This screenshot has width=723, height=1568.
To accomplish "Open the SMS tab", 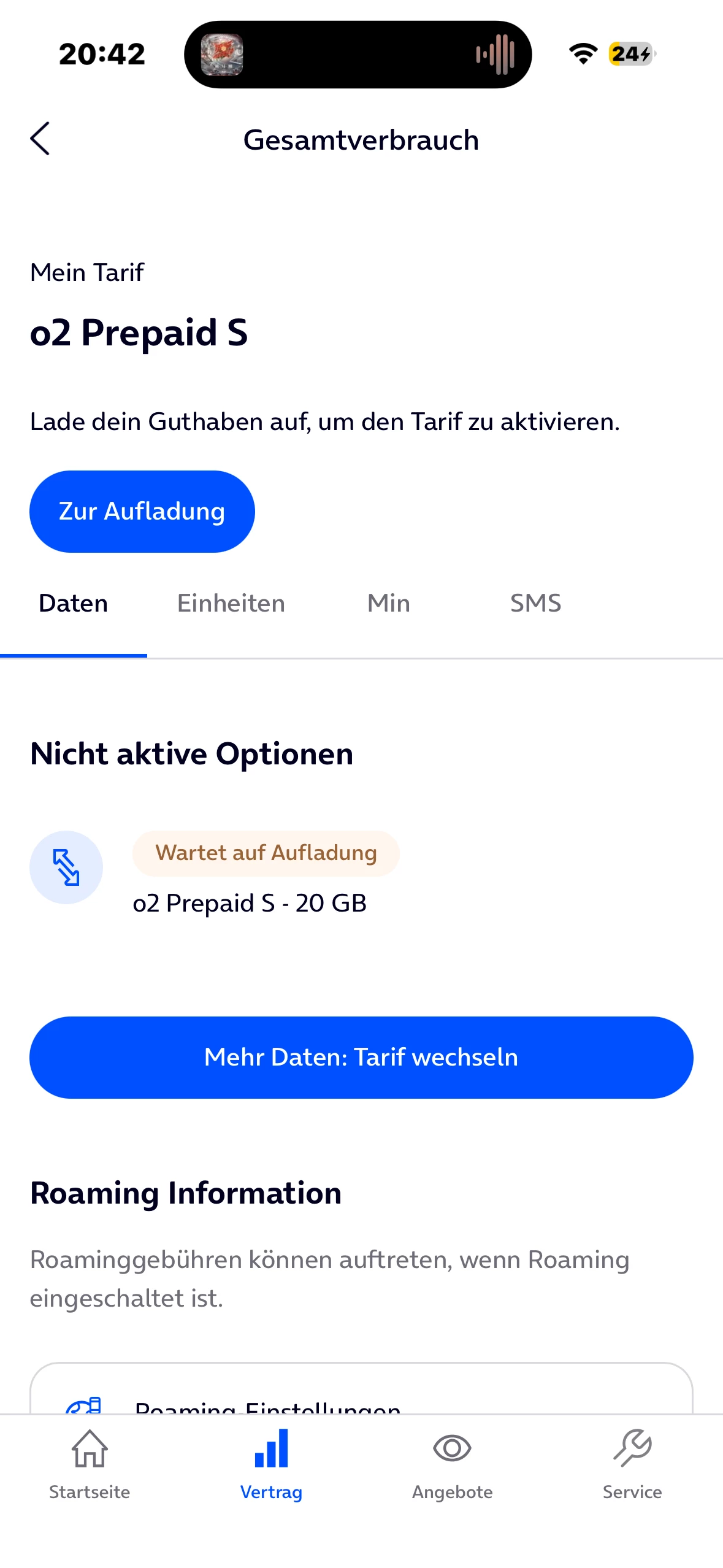I will [x=535, y=604].
